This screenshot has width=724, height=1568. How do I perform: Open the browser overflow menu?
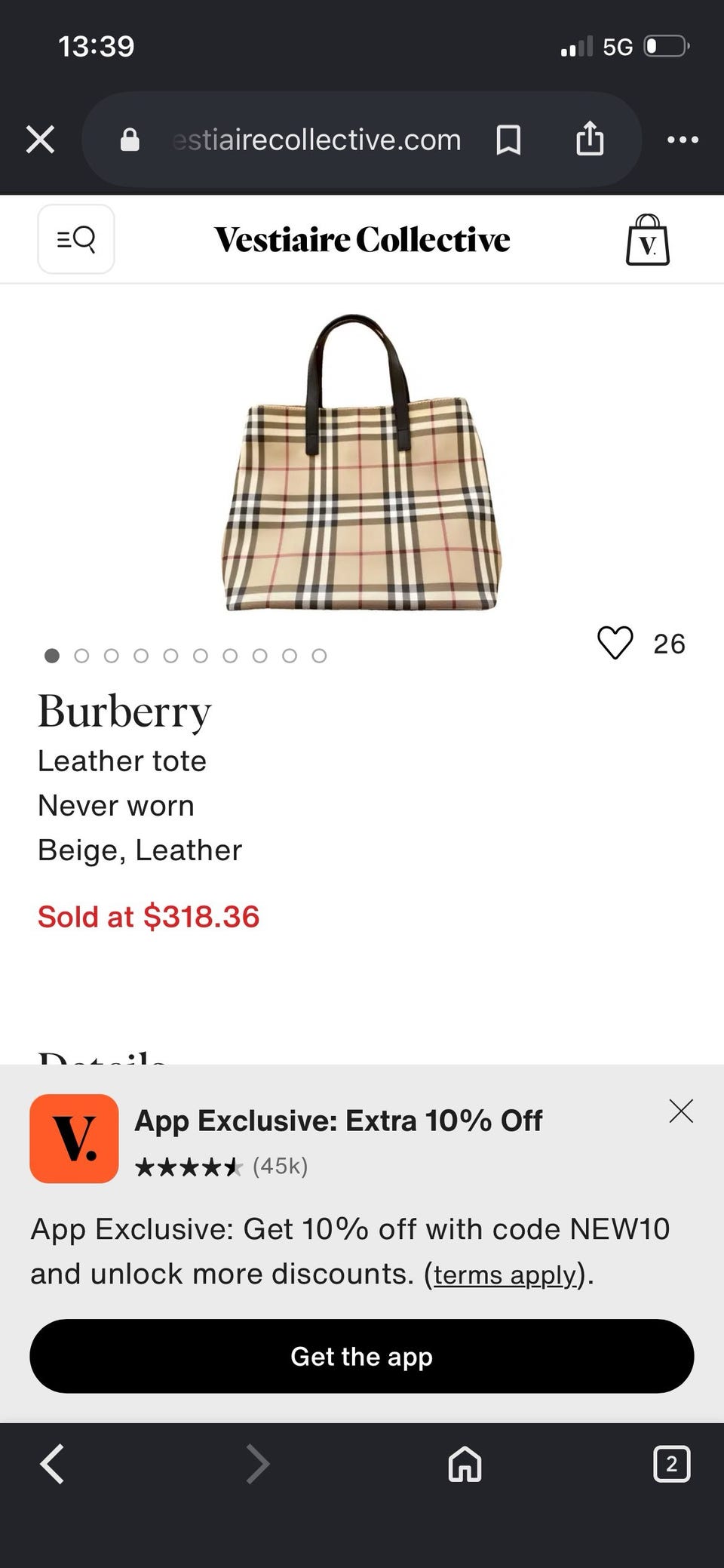[683, 140]
